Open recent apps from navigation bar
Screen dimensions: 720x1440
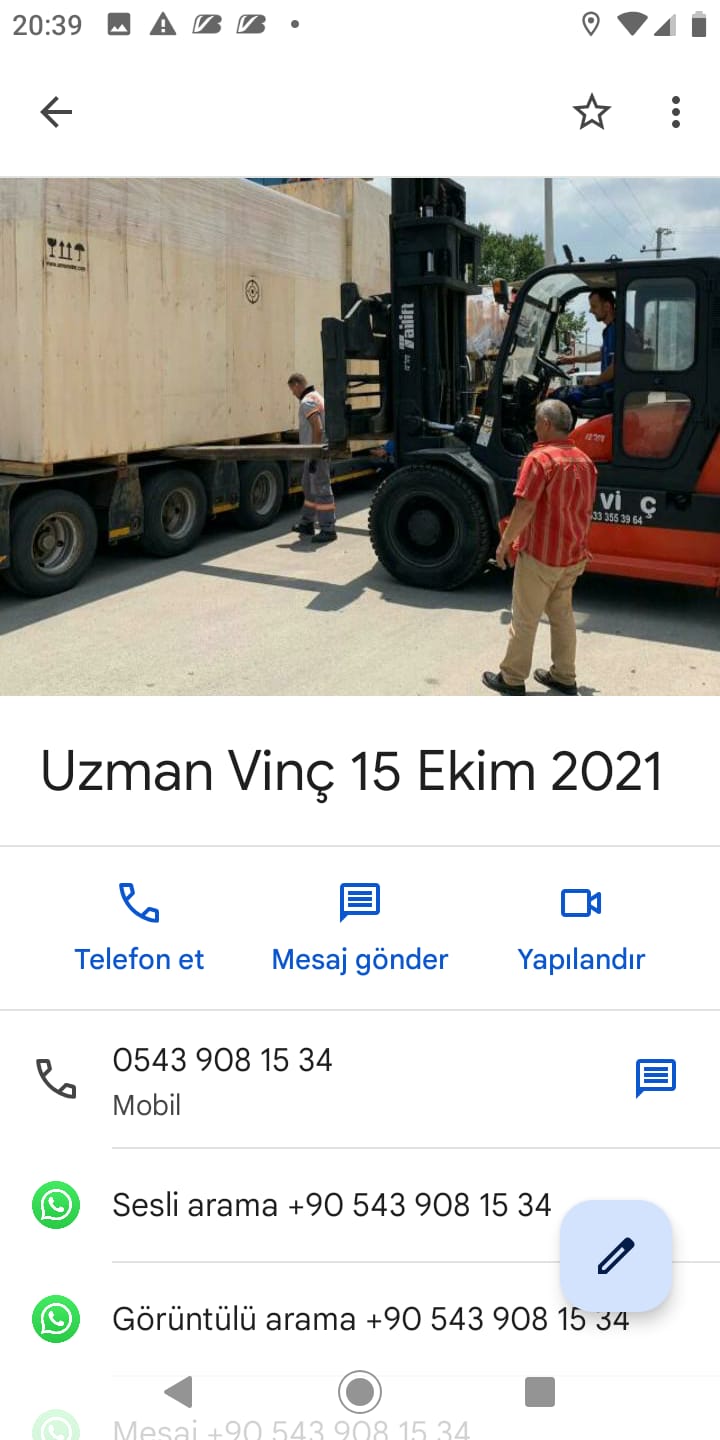[540, 1391]
